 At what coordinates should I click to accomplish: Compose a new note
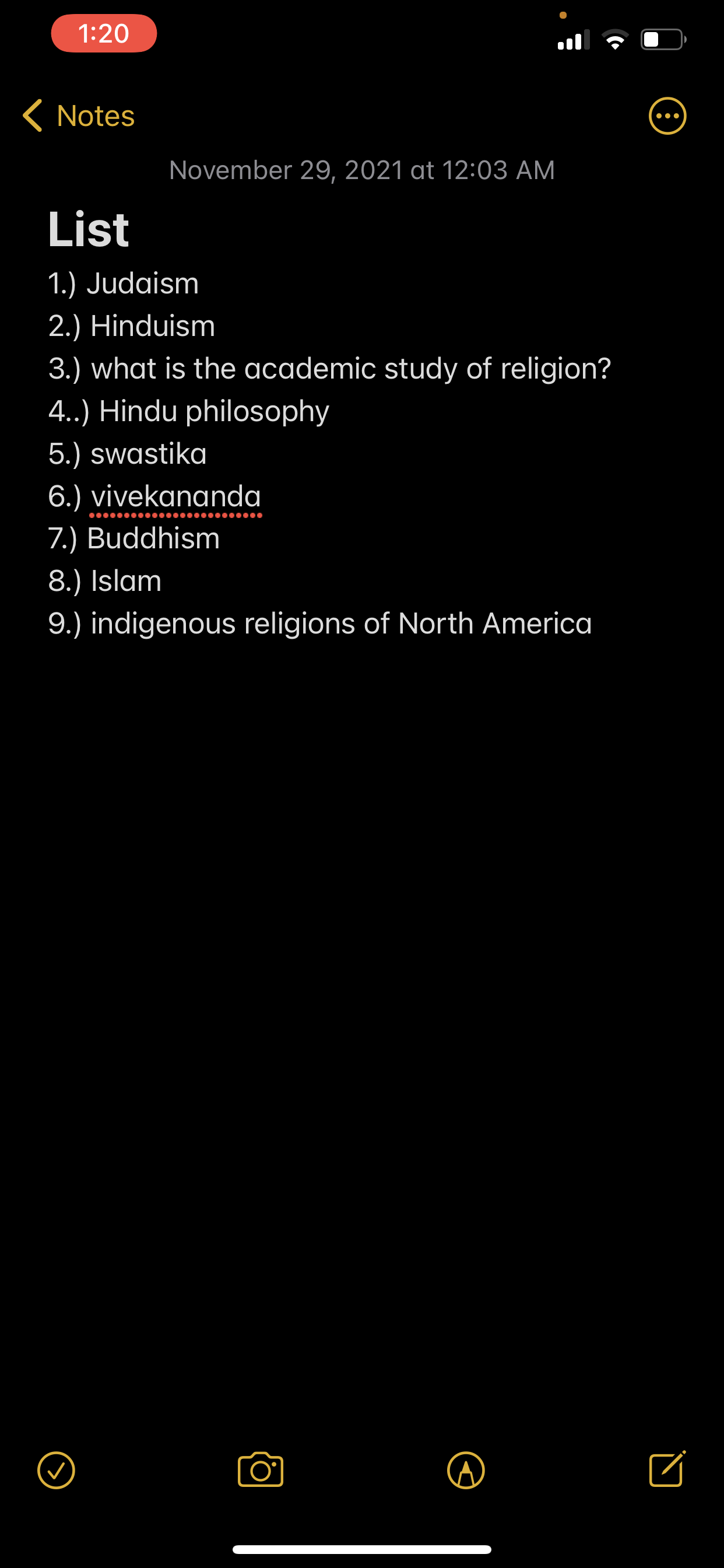pos(667,1469)
